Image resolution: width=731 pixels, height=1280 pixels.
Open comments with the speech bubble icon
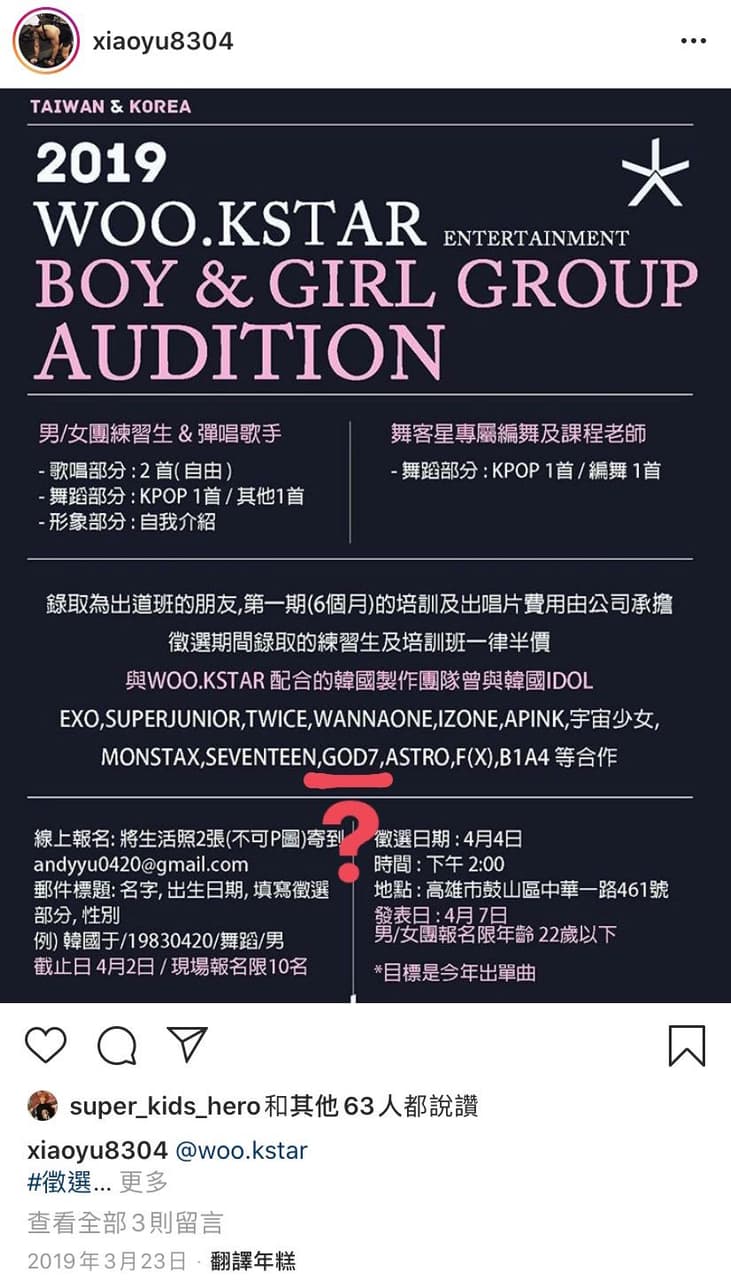(x=117, y=1045)
